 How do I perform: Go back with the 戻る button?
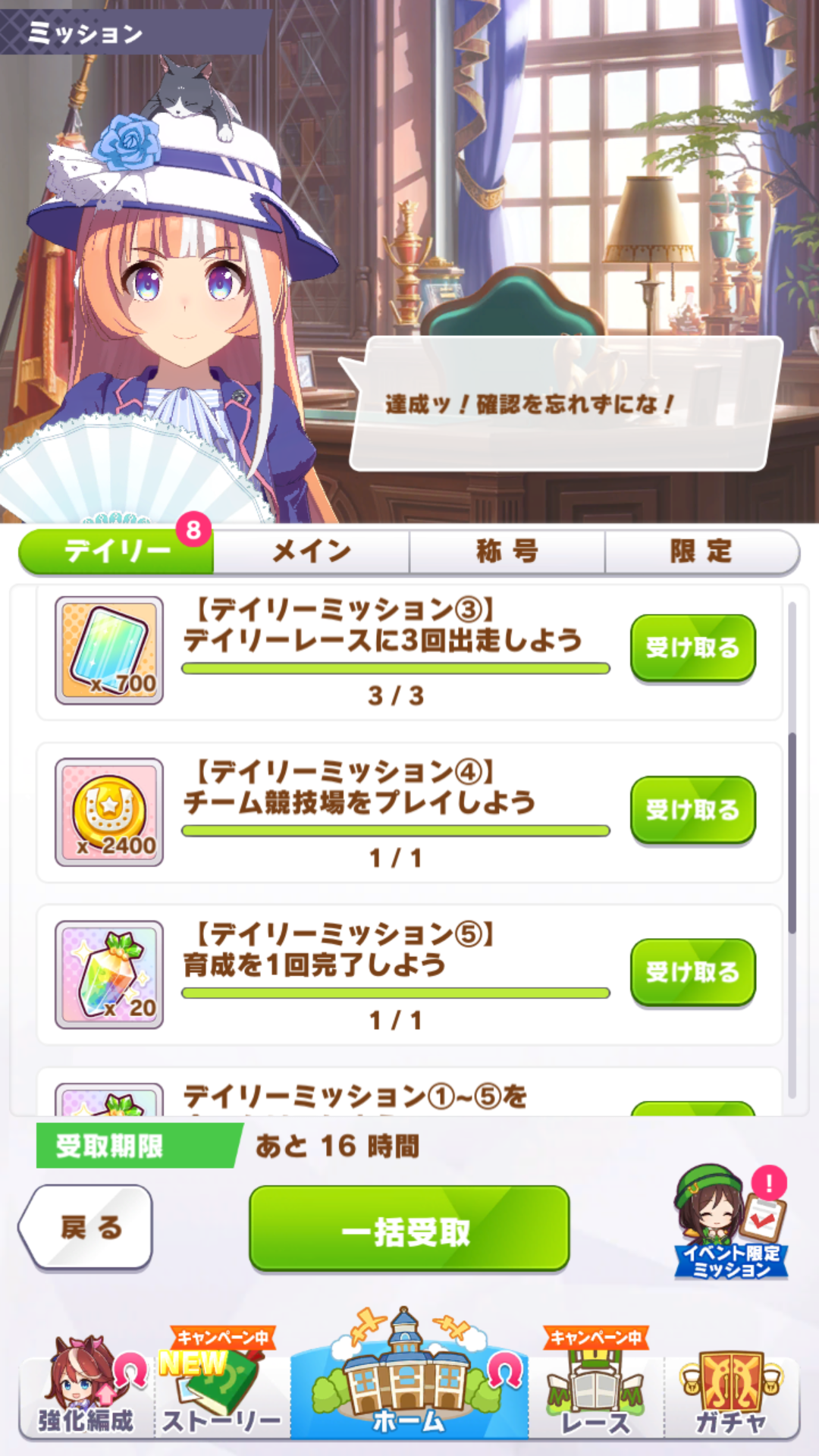(87, 1226)
